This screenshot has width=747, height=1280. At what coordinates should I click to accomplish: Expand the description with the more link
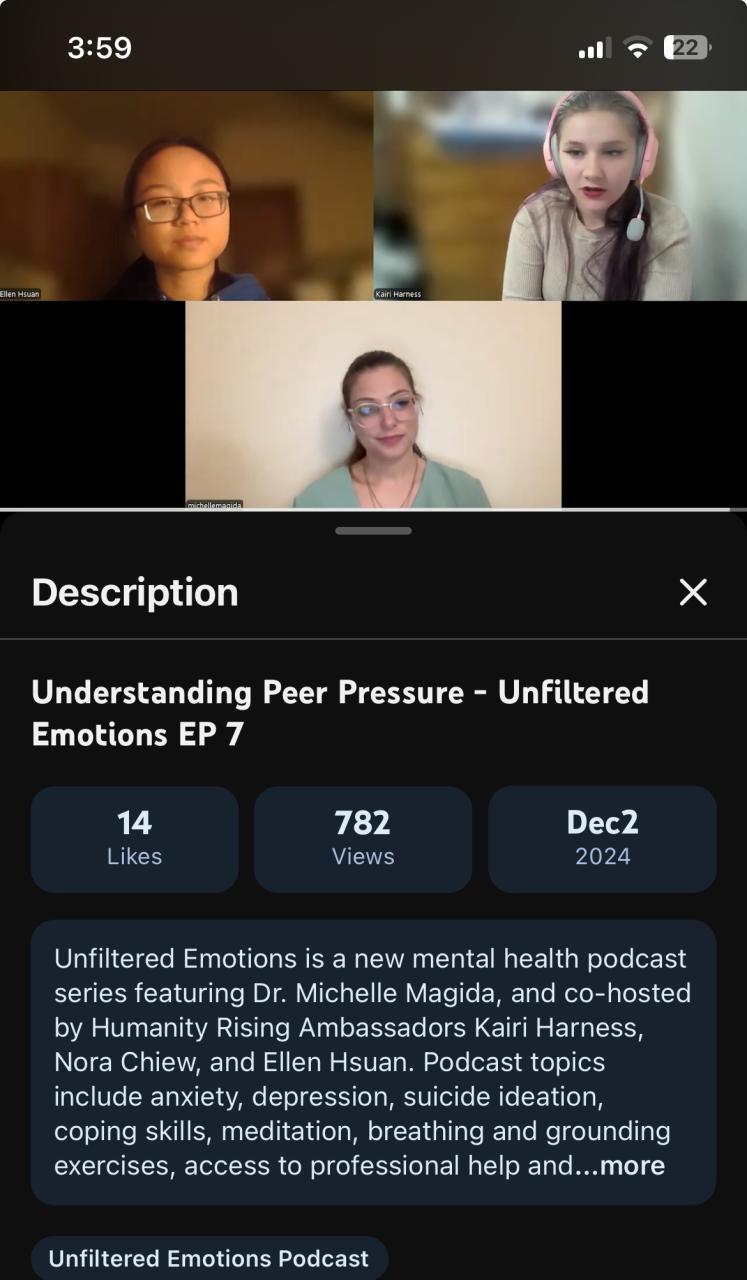click(632, 1166)
